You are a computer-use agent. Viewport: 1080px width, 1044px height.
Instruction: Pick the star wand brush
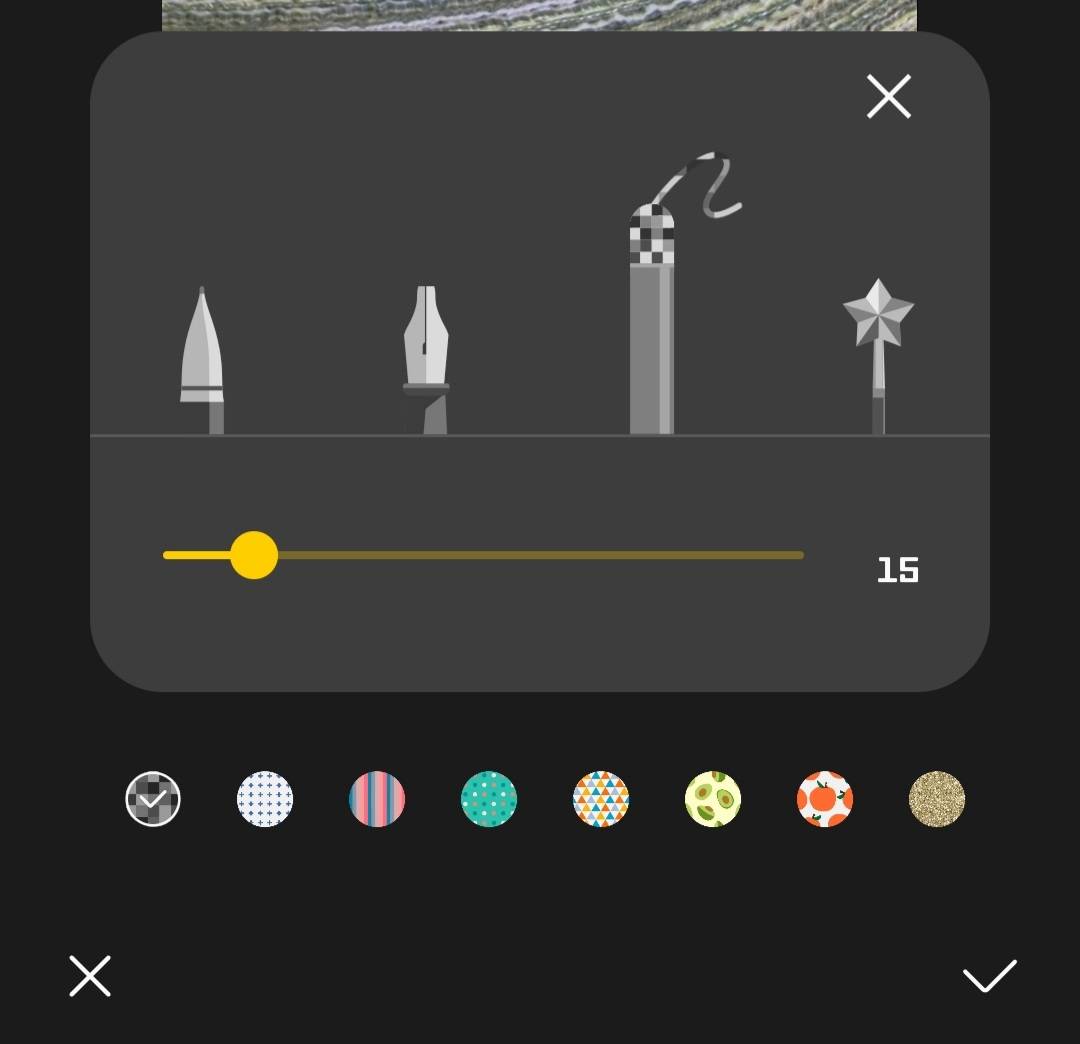(878, 355)
